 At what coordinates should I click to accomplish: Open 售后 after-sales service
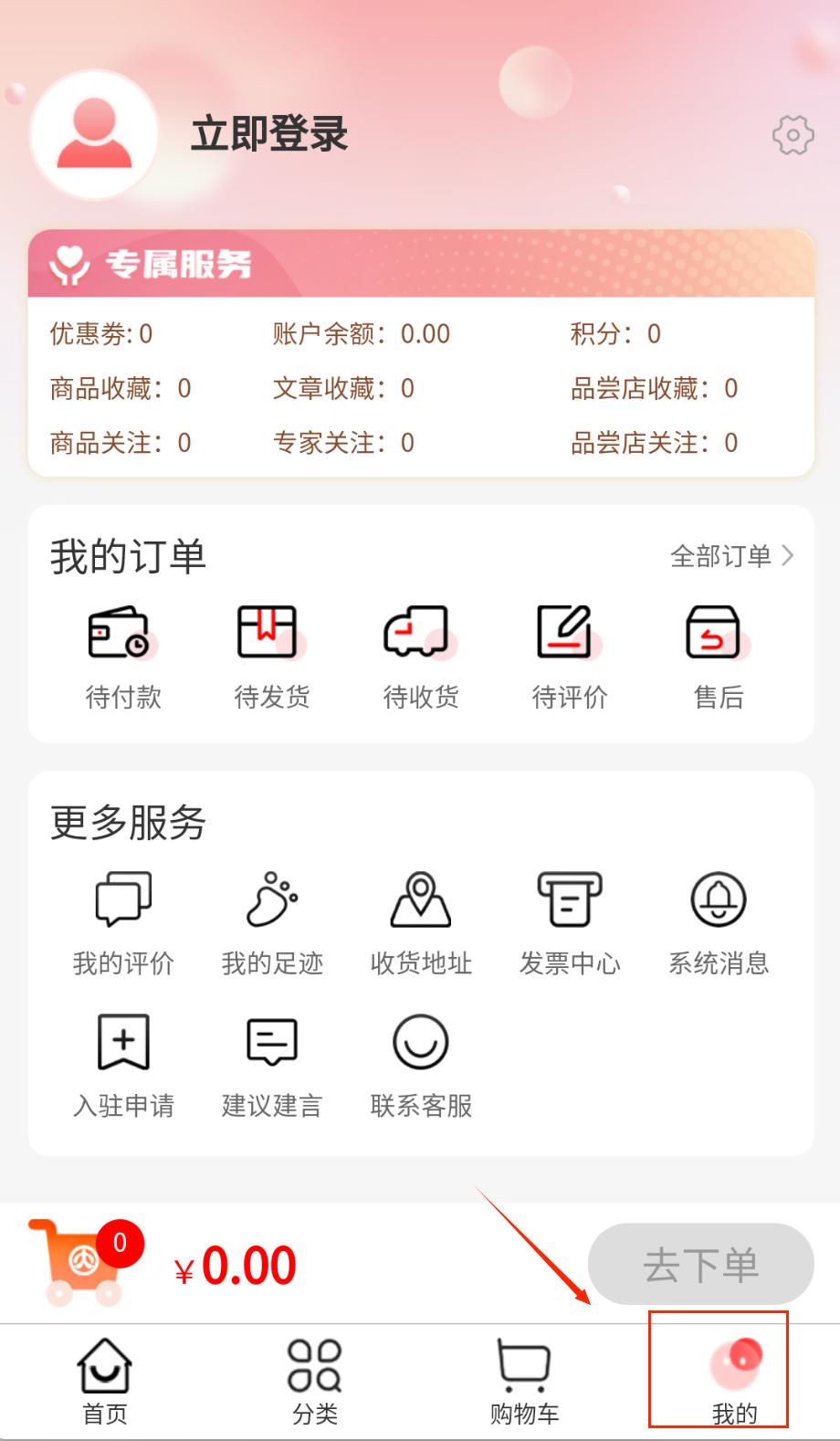click(x=718, y=656)
